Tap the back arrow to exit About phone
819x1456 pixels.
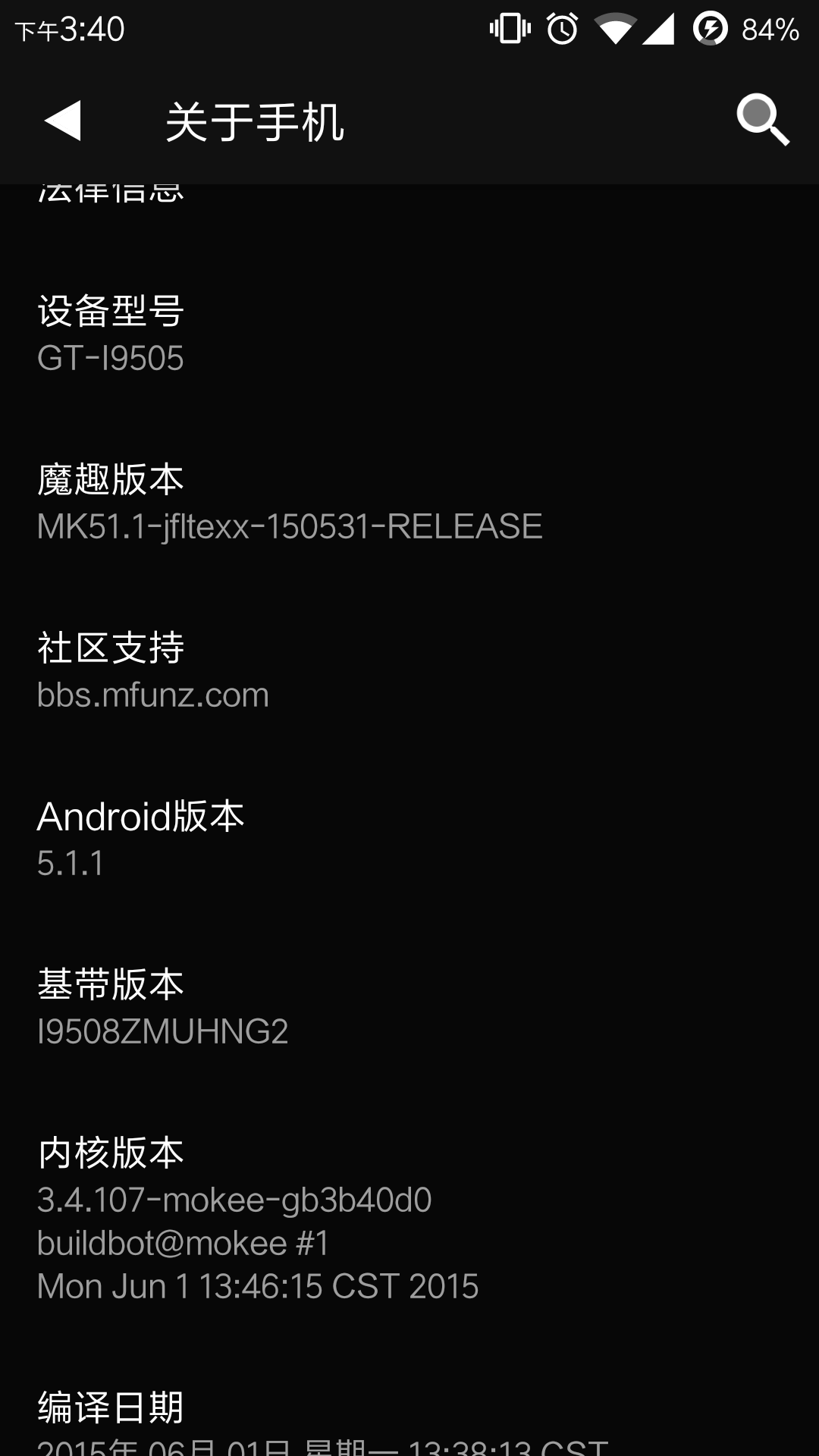[62, 121]
